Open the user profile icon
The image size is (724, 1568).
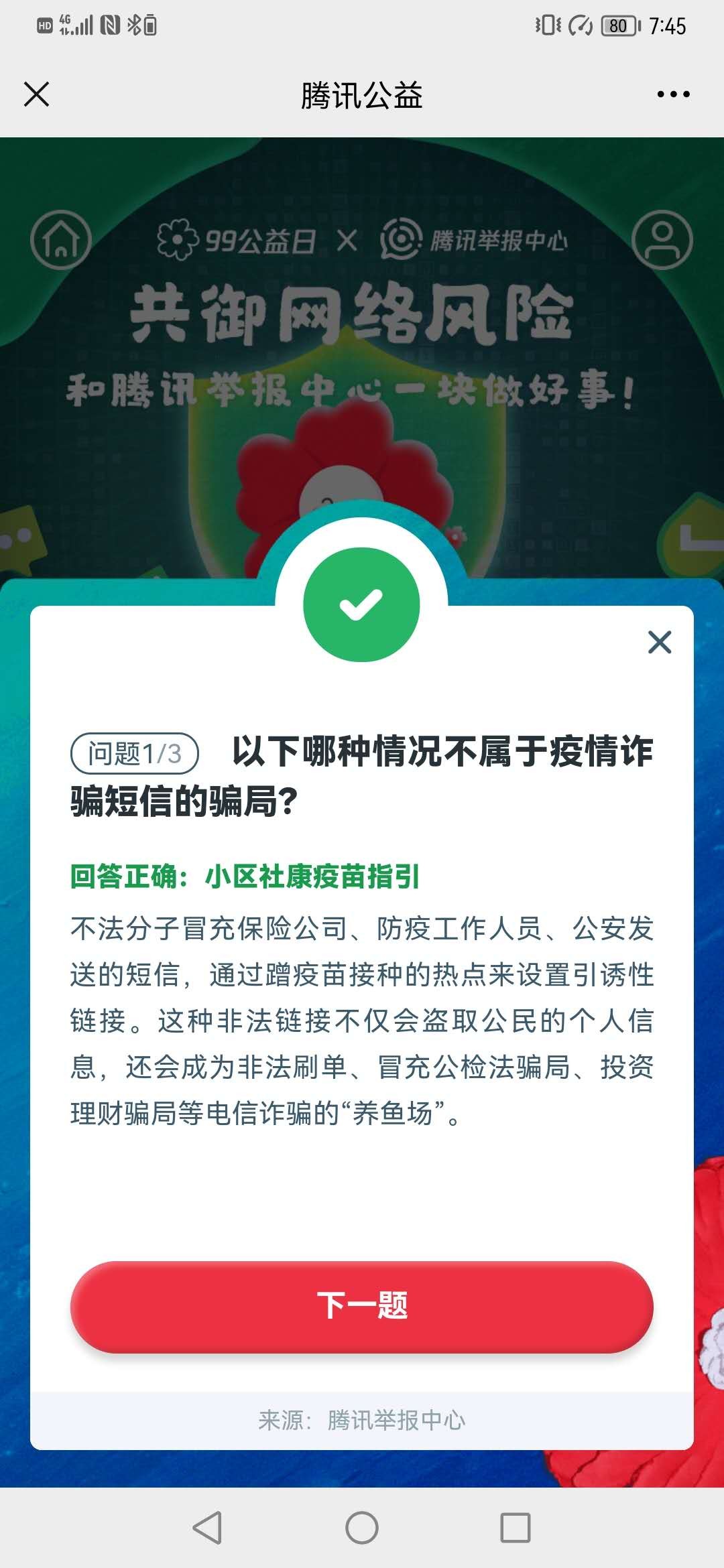(x=662, y=240)
